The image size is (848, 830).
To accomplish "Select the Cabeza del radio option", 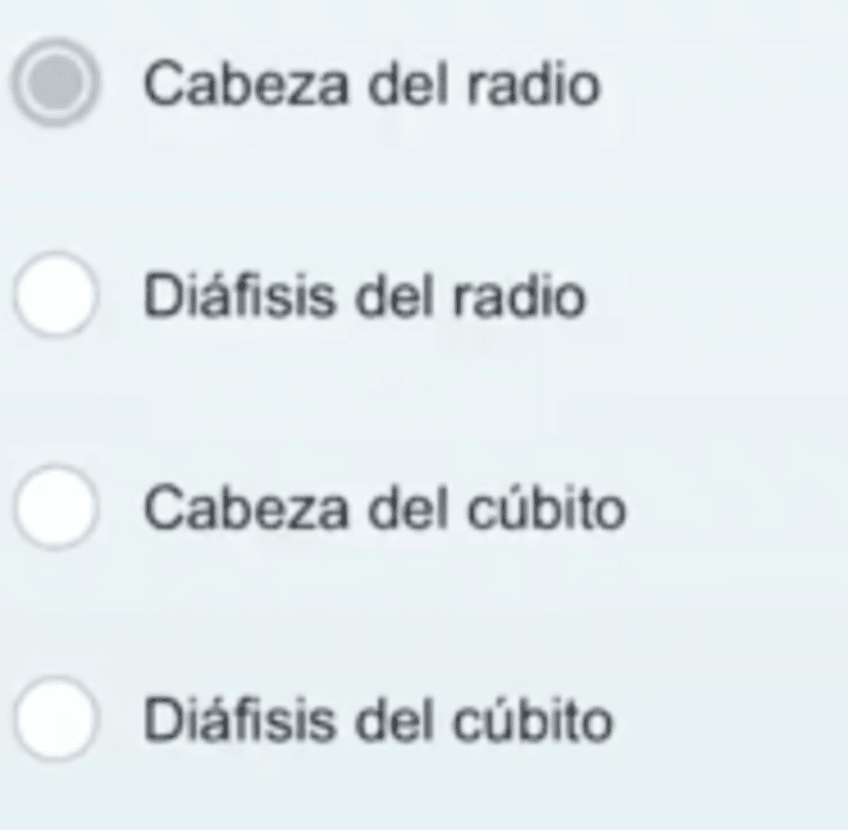I will click(x=55, y=84).
